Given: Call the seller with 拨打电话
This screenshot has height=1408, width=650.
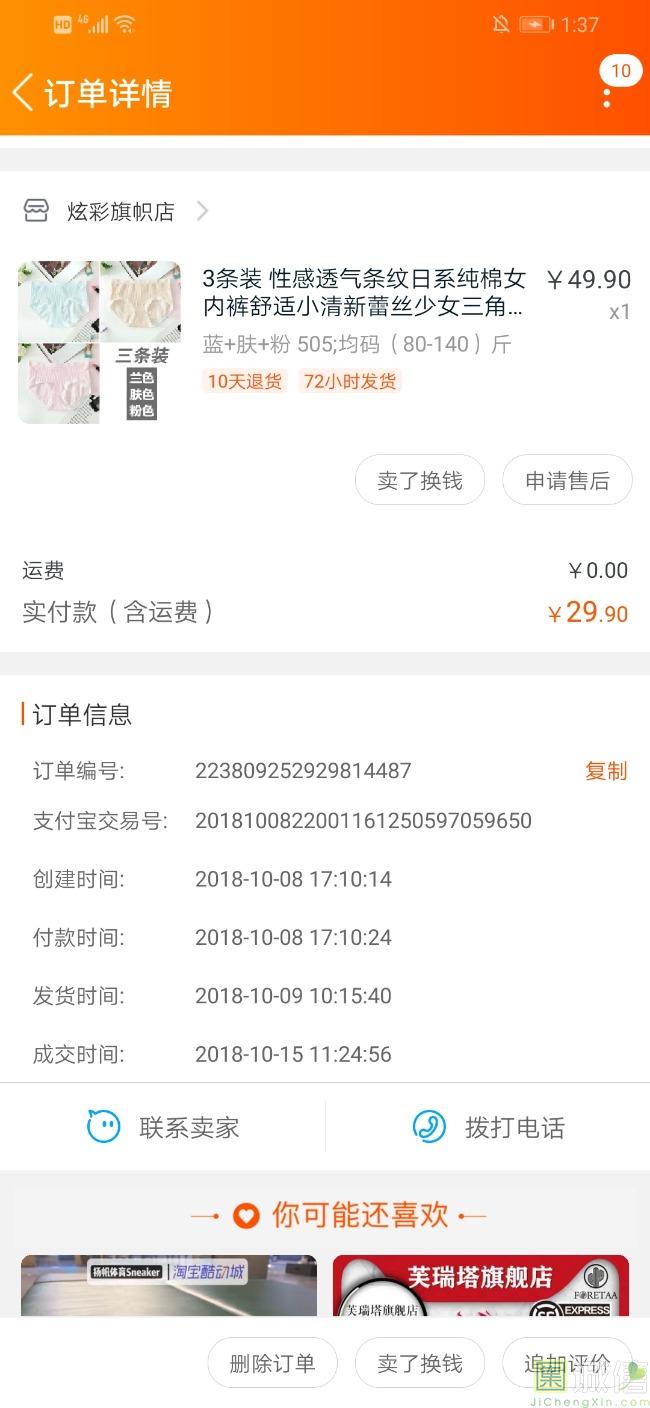Looking at the screenshot, I should click(488, 1127).
